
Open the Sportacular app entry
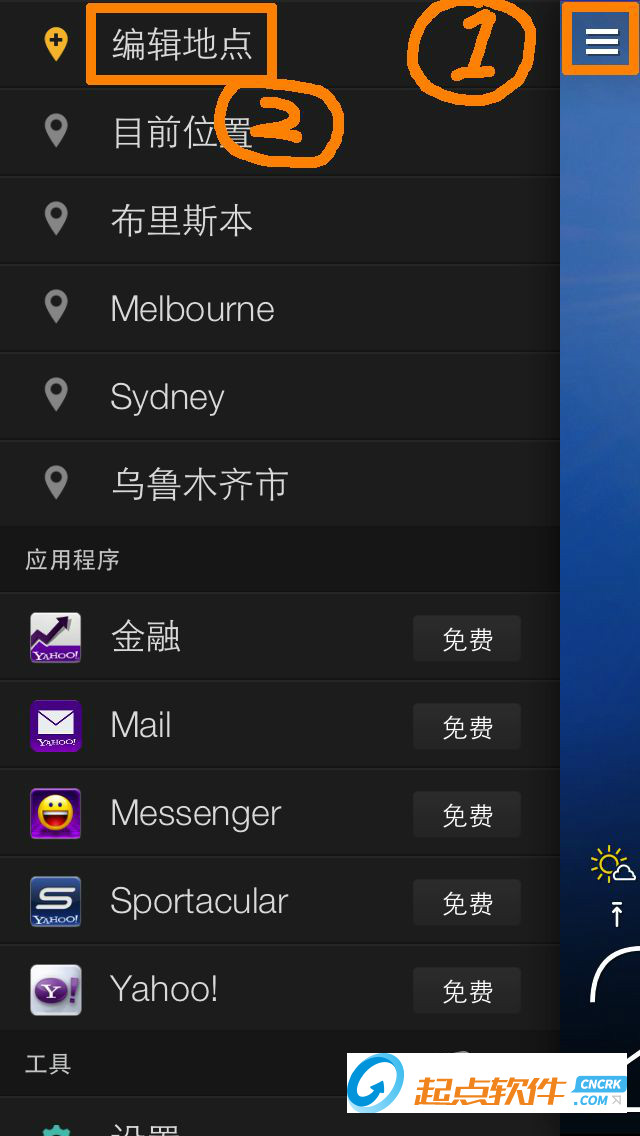tap(199, 902)
